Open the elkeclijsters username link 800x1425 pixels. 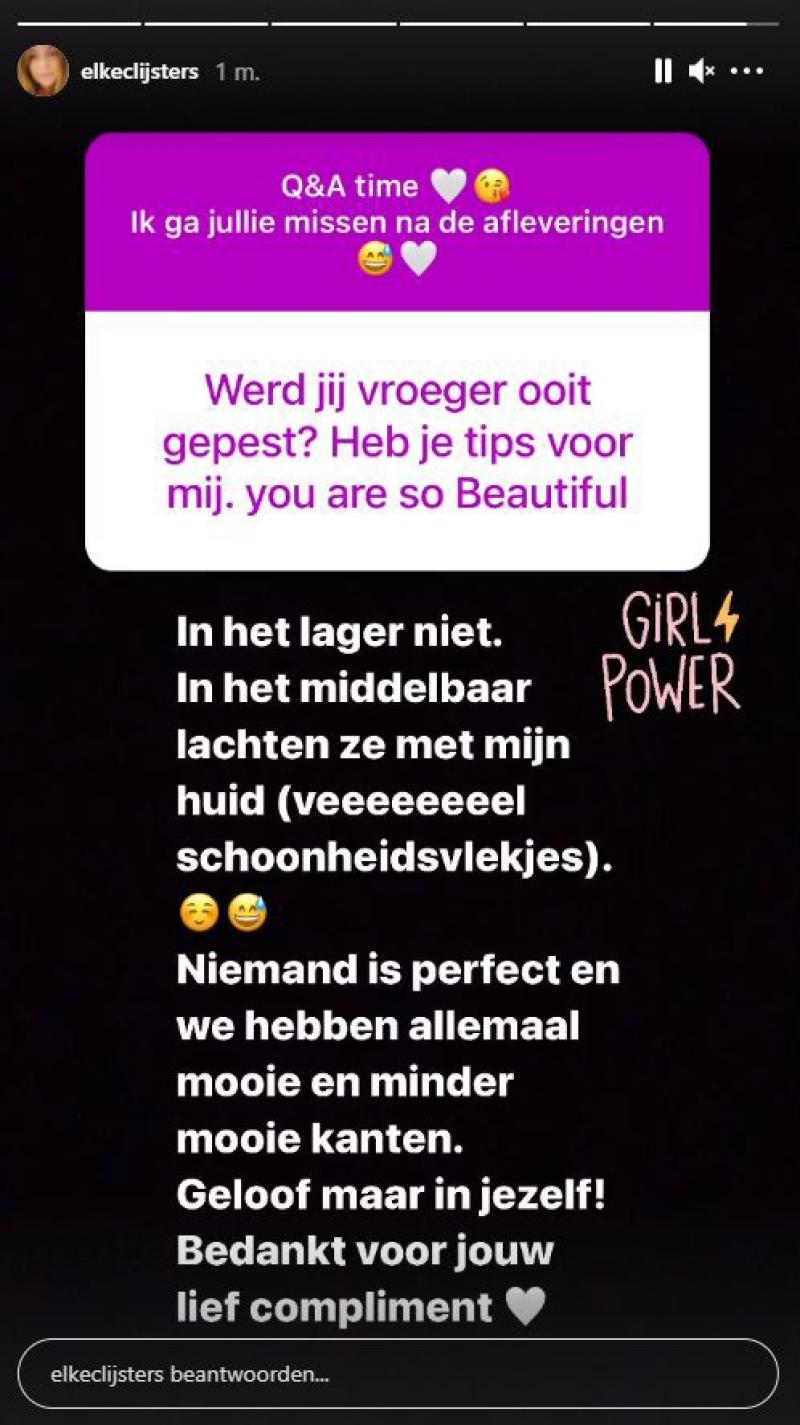[x=140, y=72]
